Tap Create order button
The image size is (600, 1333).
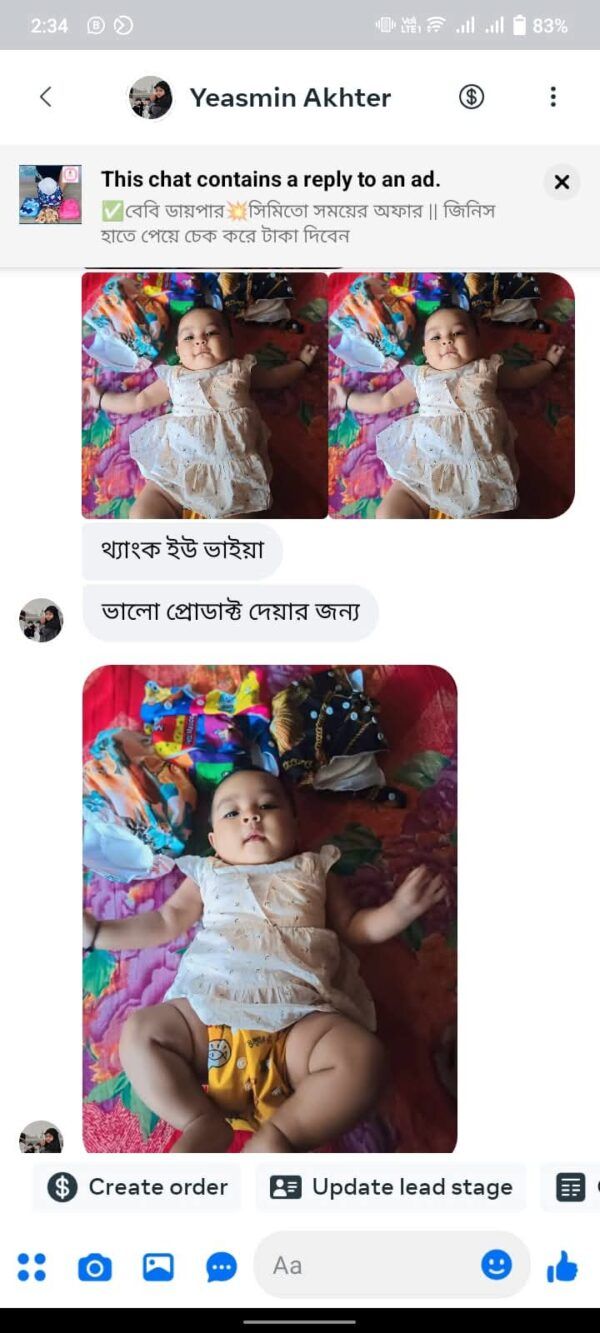[138, 1187]
